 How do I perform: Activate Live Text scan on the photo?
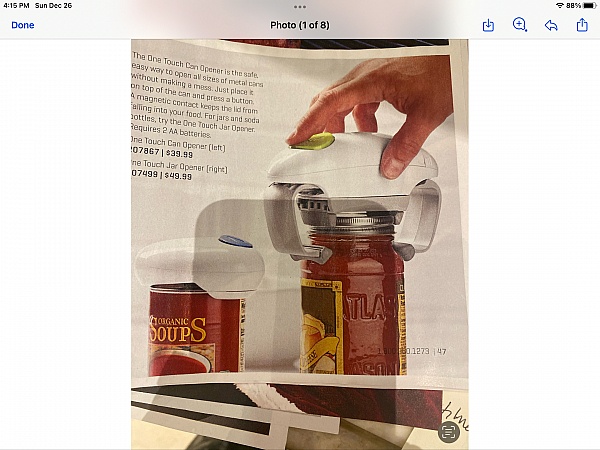449,431
